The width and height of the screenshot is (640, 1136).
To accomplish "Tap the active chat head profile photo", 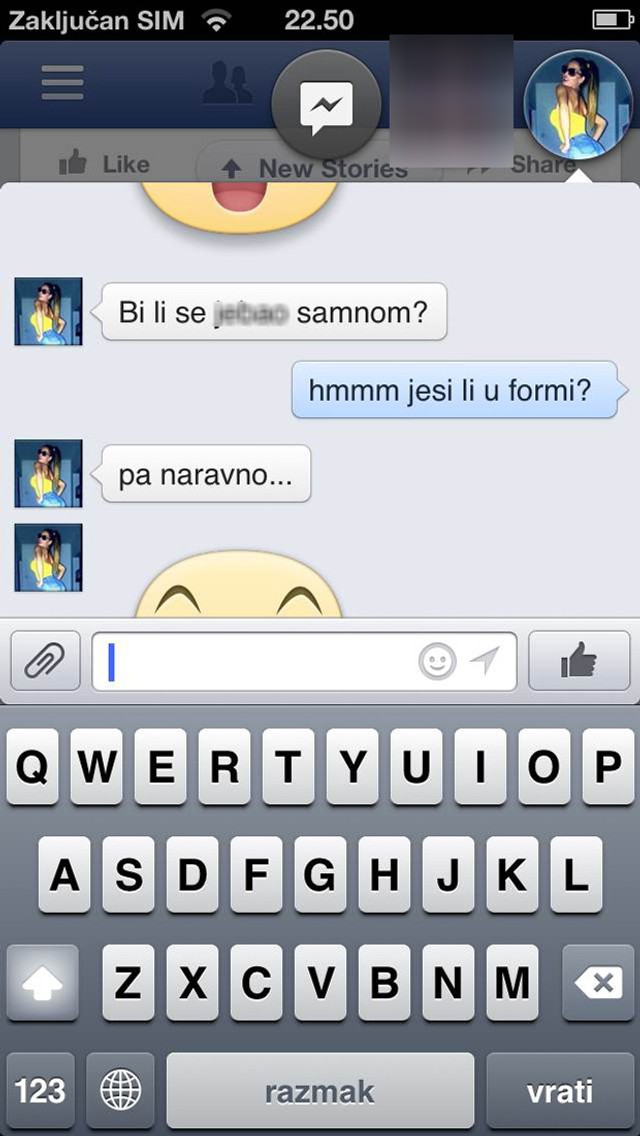I will (578, 104).
